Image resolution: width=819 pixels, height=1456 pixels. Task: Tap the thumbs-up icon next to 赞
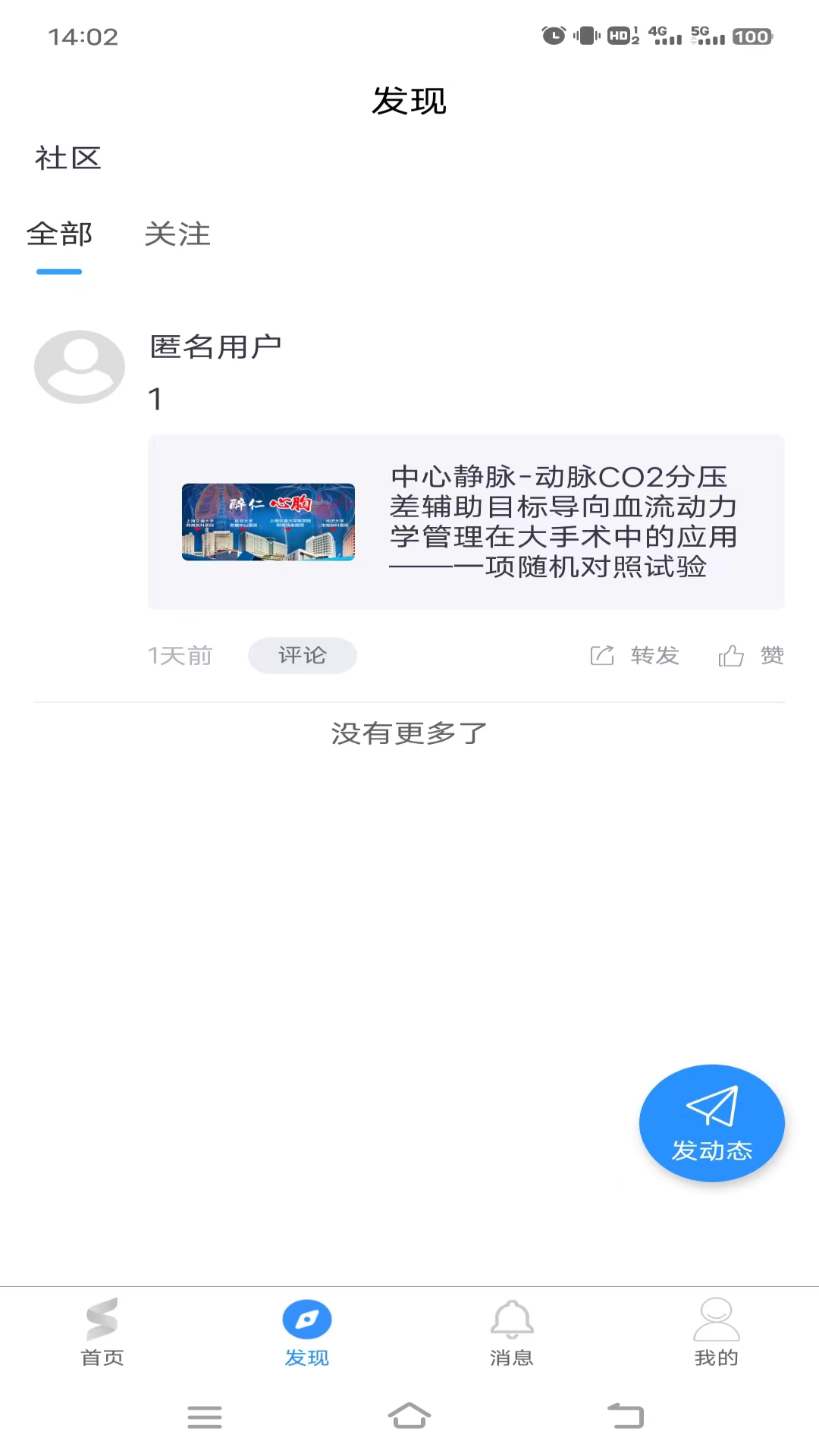coord(731,655)
